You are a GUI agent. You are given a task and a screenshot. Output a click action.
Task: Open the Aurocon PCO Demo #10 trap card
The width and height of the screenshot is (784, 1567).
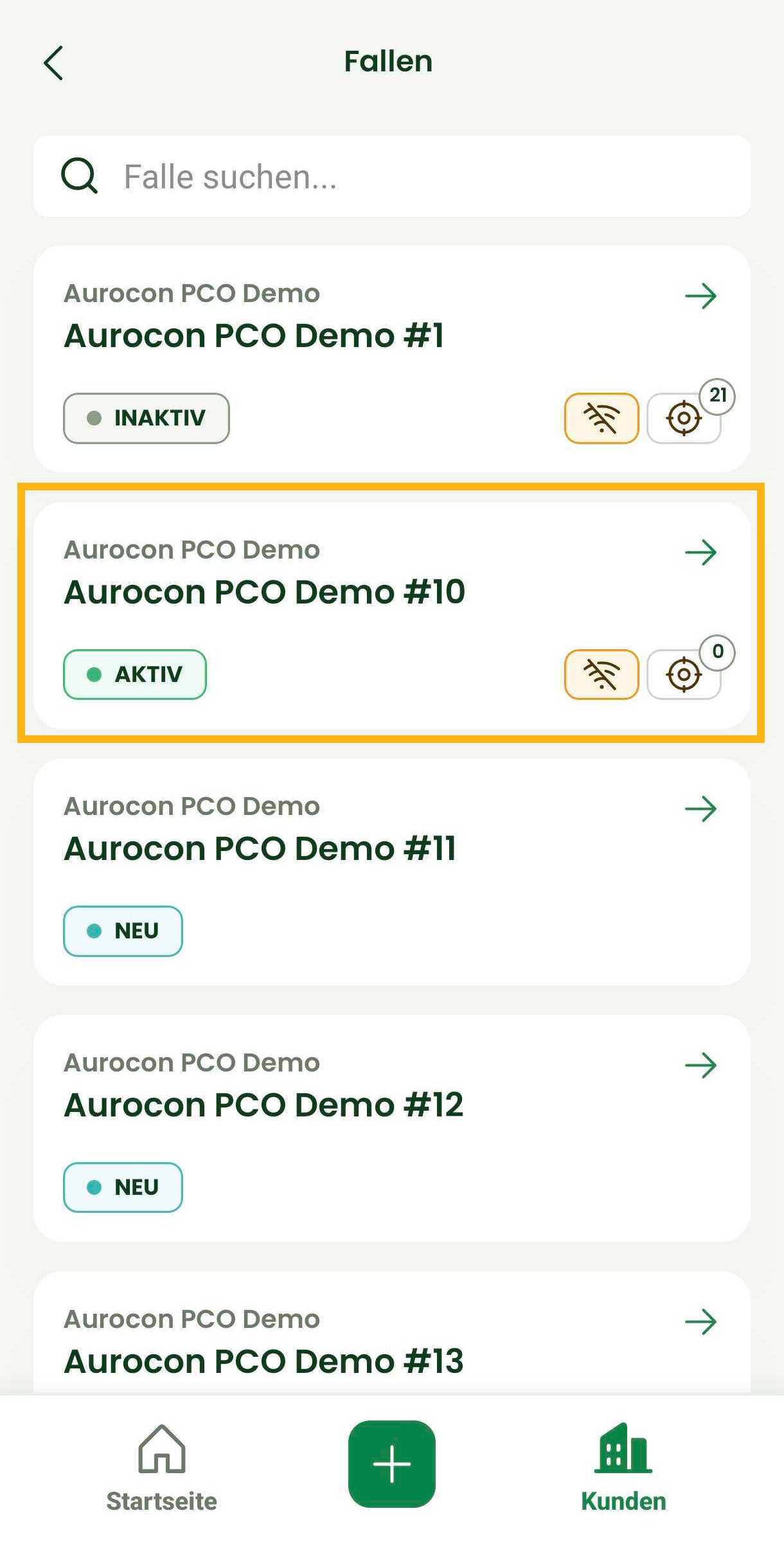tap(321, 591)
